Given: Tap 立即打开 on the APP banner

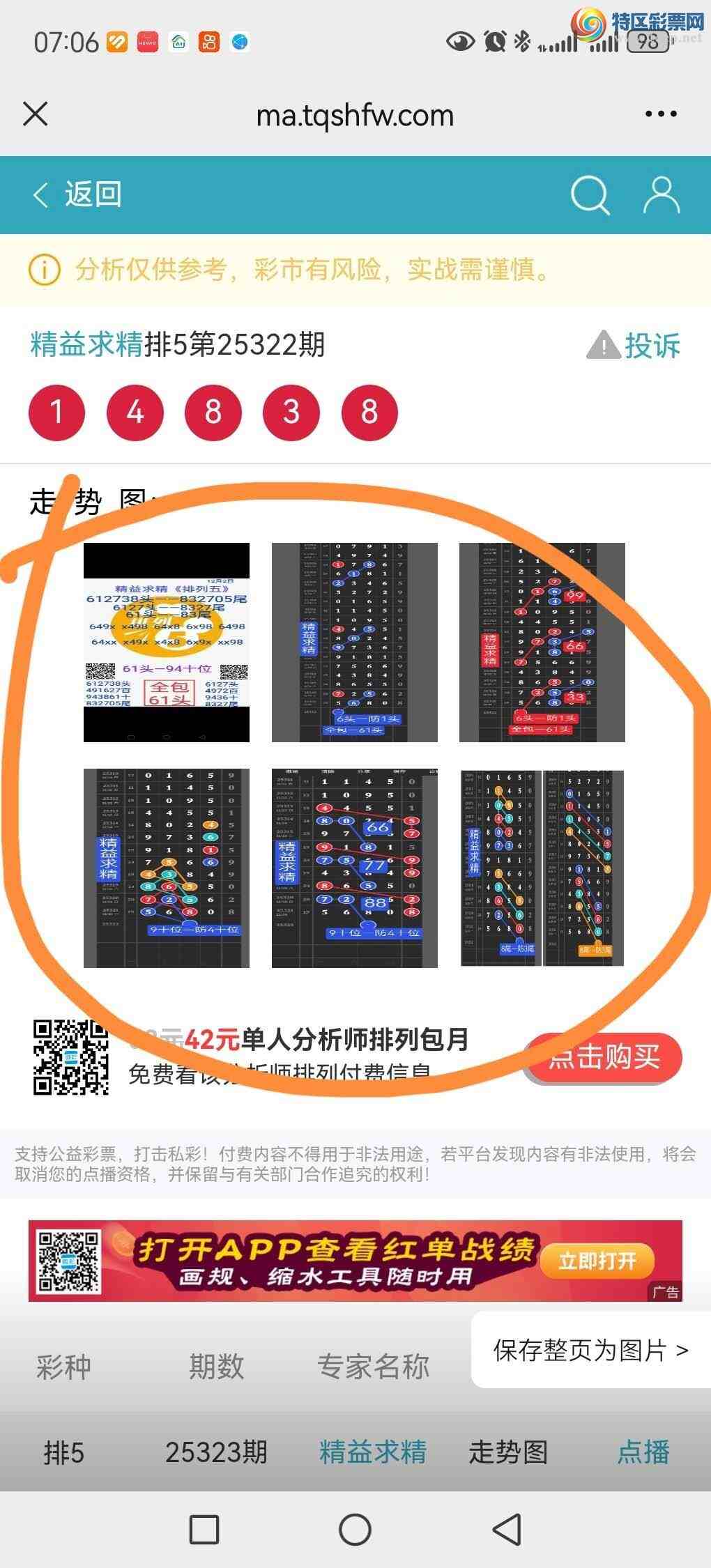Looking at the screenshot, I should pos(597,1261).
